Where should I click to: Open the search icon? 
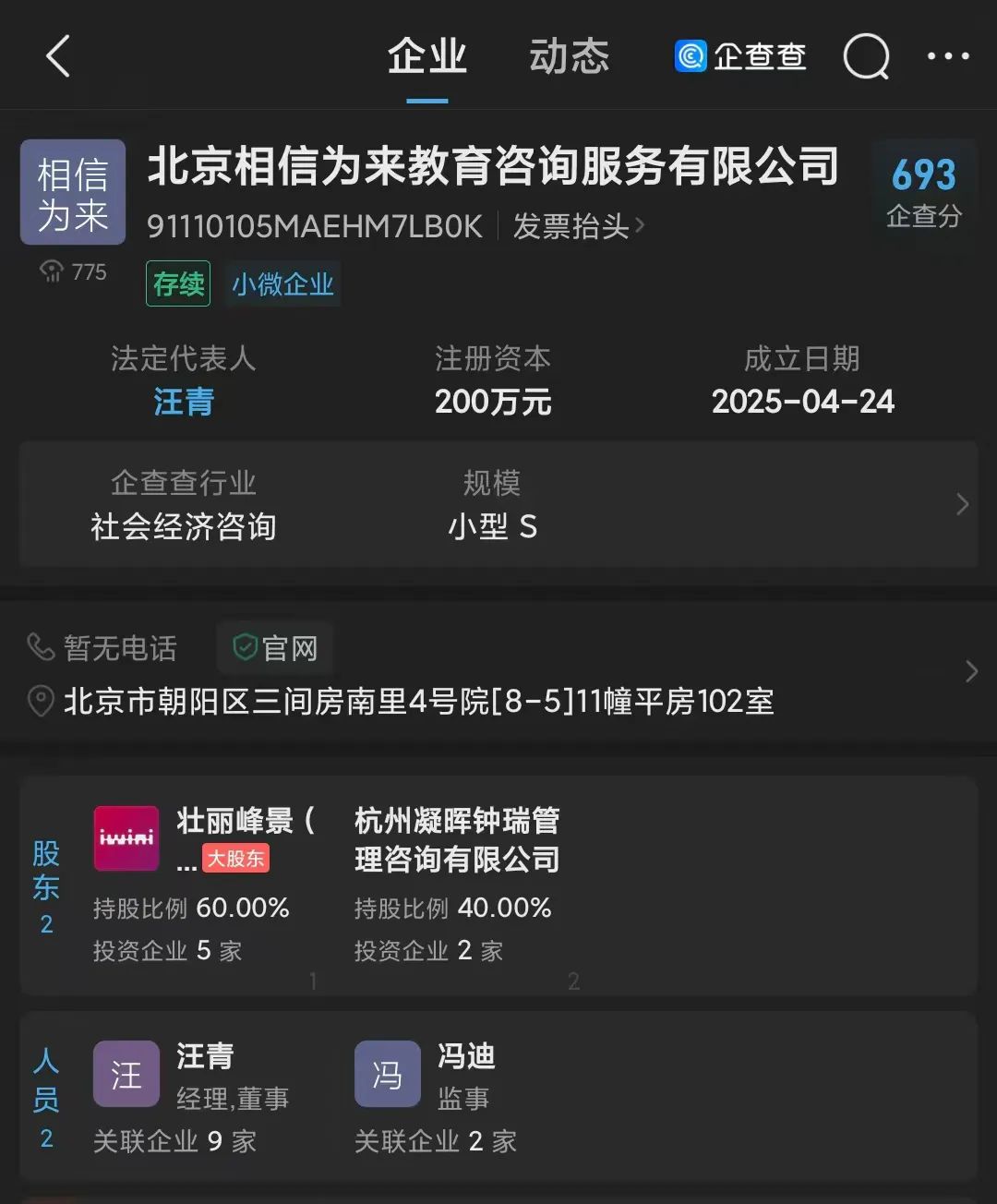coord(866,56)
